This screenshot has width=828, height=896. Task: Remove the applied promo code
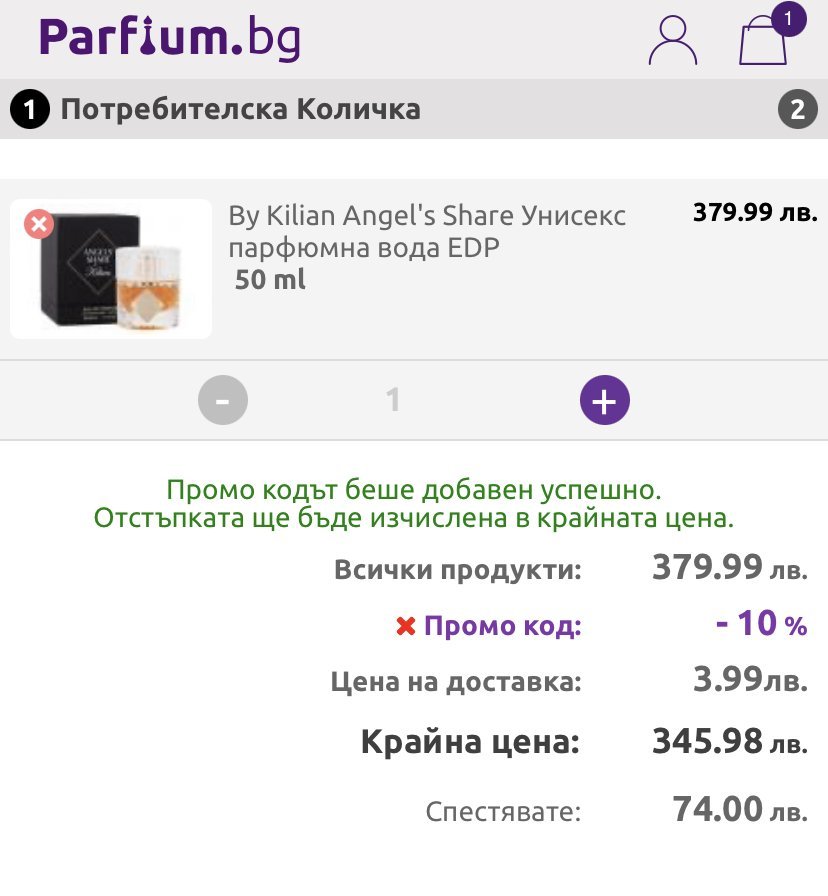[406, 626]
